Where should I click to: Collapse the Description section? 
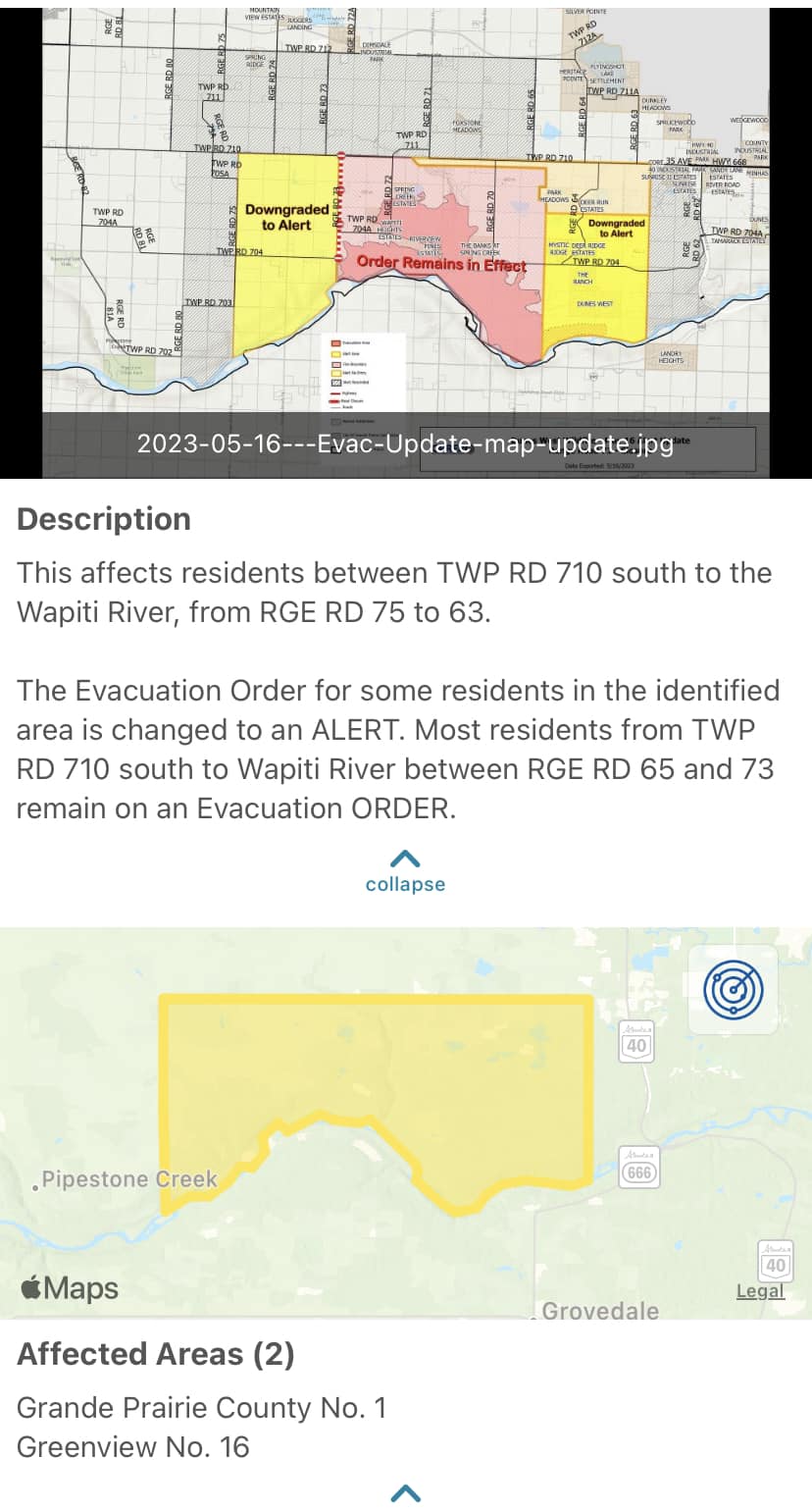(405, 871)
